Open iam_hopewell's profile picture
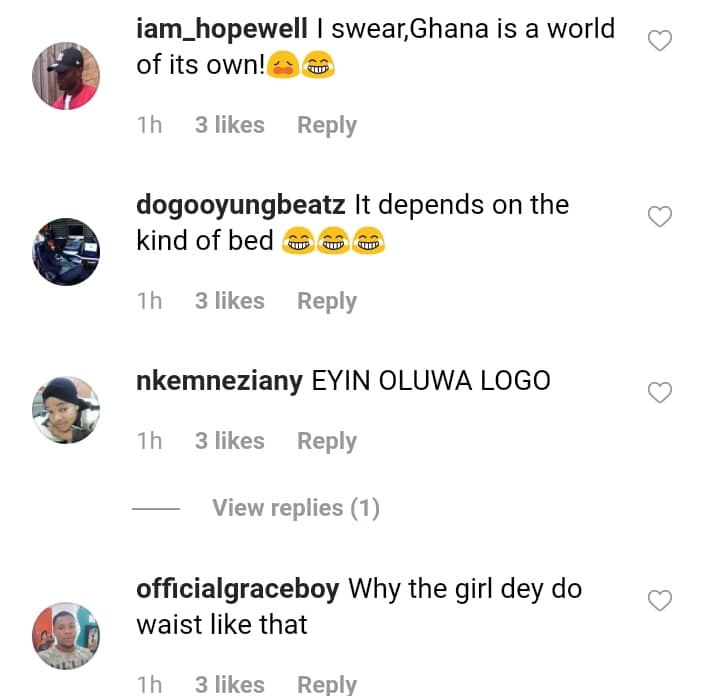Image resolution: width=720 pixels, height=696 pixels. click(66, 76)
